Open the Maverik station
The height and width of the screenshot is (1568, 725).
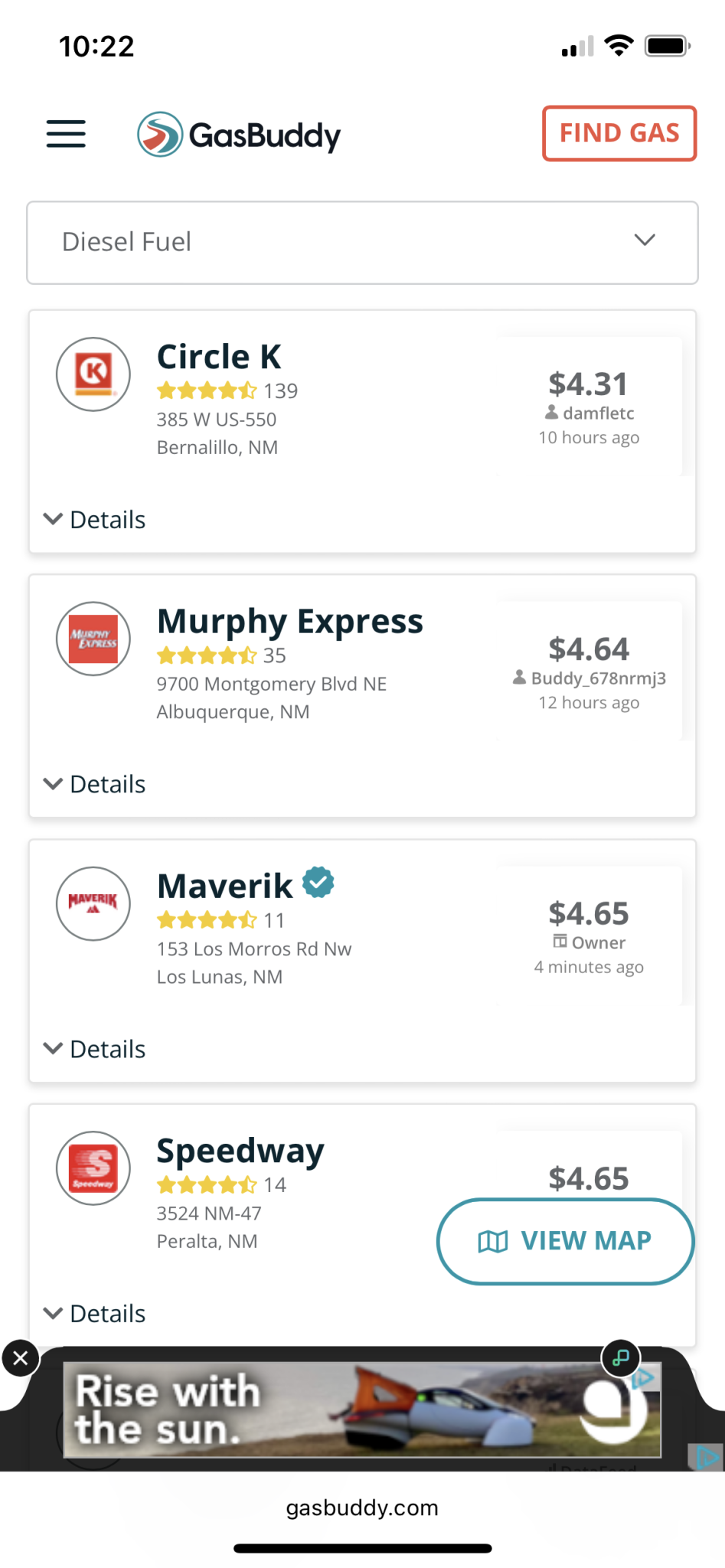pos(224,886)
